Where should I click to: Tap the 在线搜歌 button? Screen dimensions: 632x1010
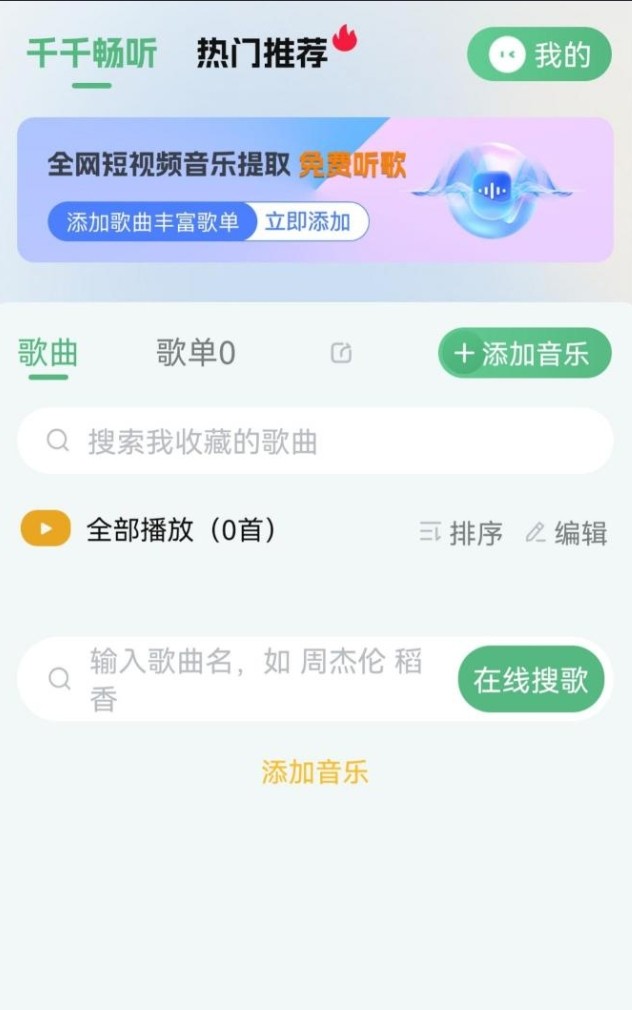(531, 679)
